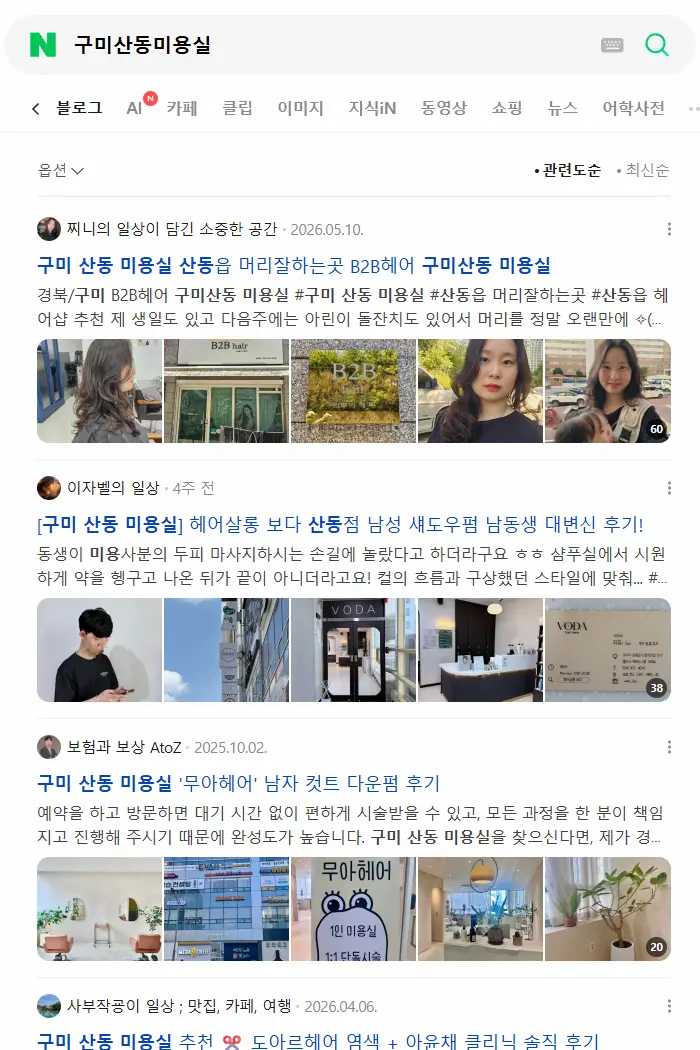Screen dimensions: 700x1050
Task: Open the 무아헤어 남자 컷트 다운펌 후기 post
Action: [238, 783]
